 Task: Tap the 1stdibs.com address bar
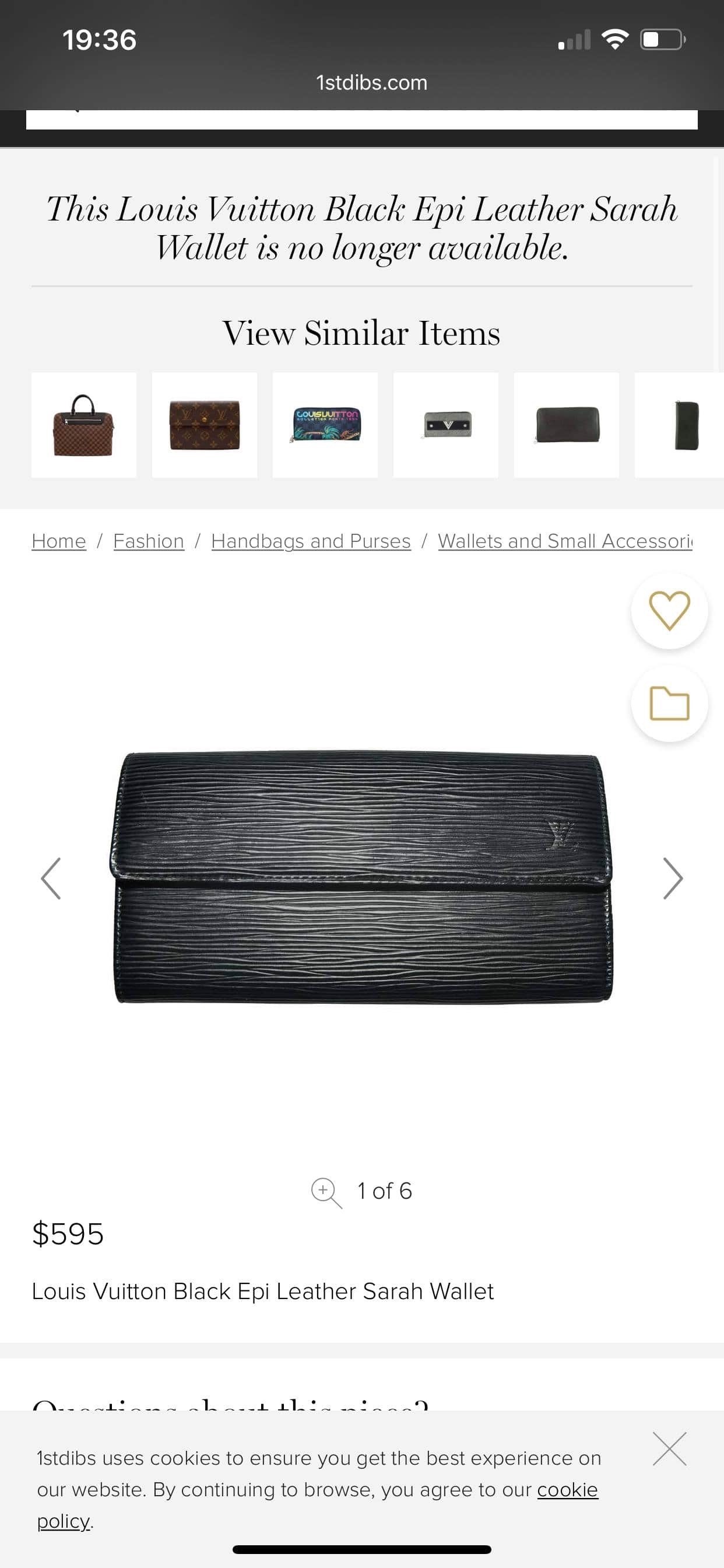tap(372, 82)
